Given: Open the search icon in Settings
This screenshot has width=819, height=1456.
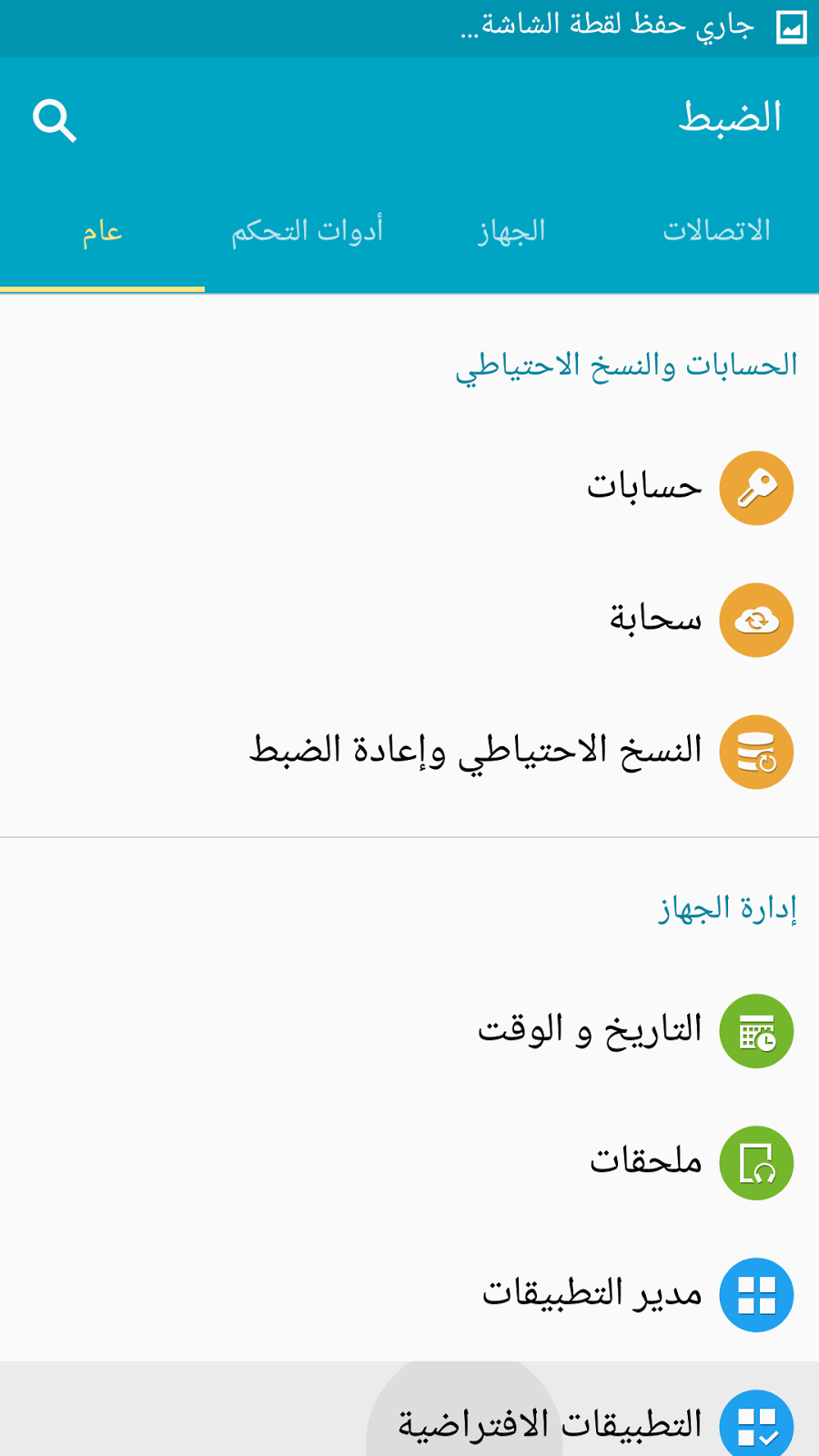Looking at the screenshot, I should (55, 120).
